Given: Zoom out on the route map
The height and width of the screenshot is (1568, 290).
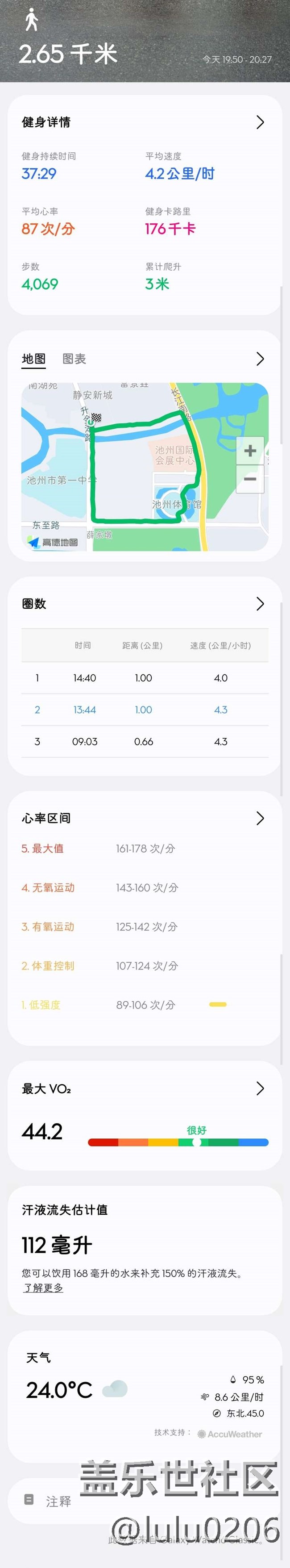Looking at the screenshot, I should point(250,479).
